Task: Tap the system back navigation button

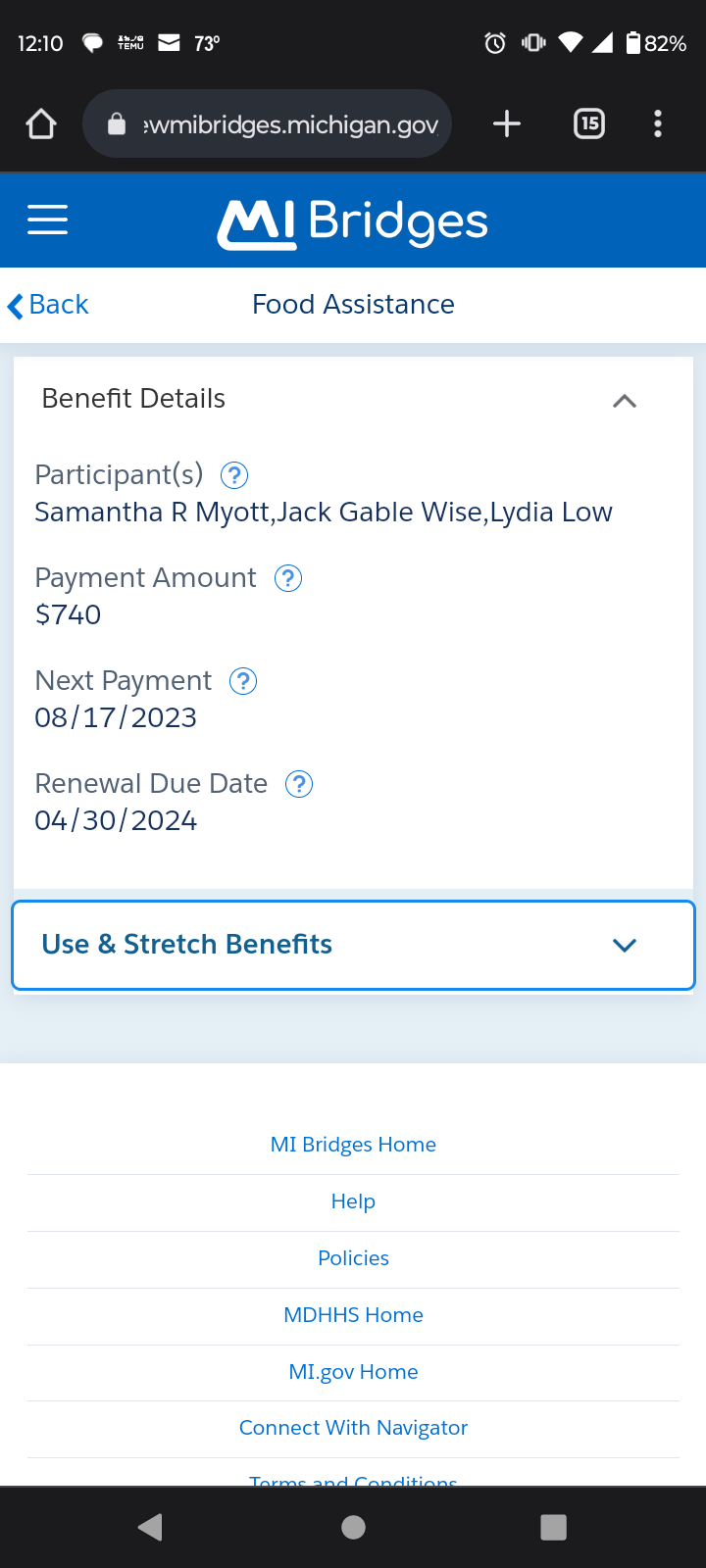Action: coord(150,1527)
